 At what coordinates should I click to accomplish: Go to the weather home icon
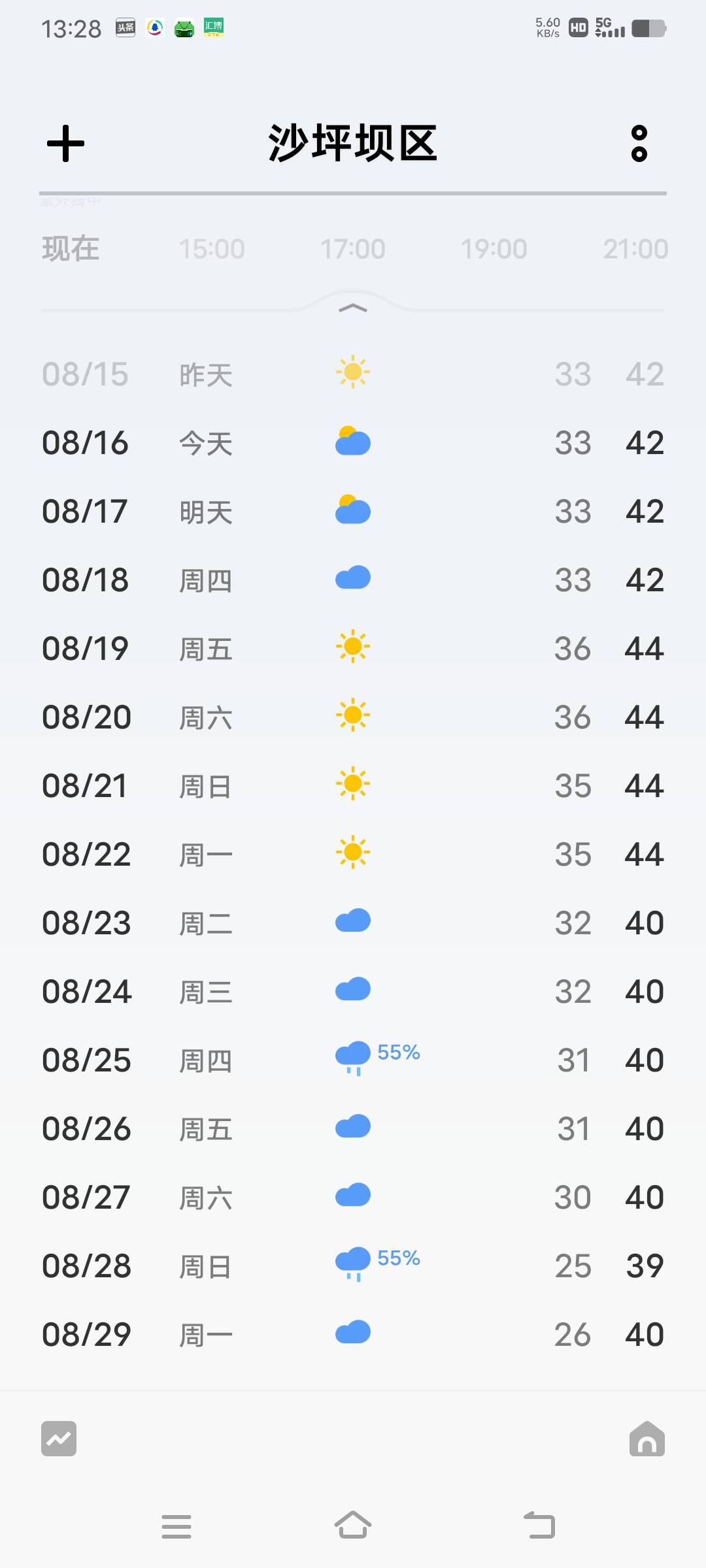[647, 1439]
